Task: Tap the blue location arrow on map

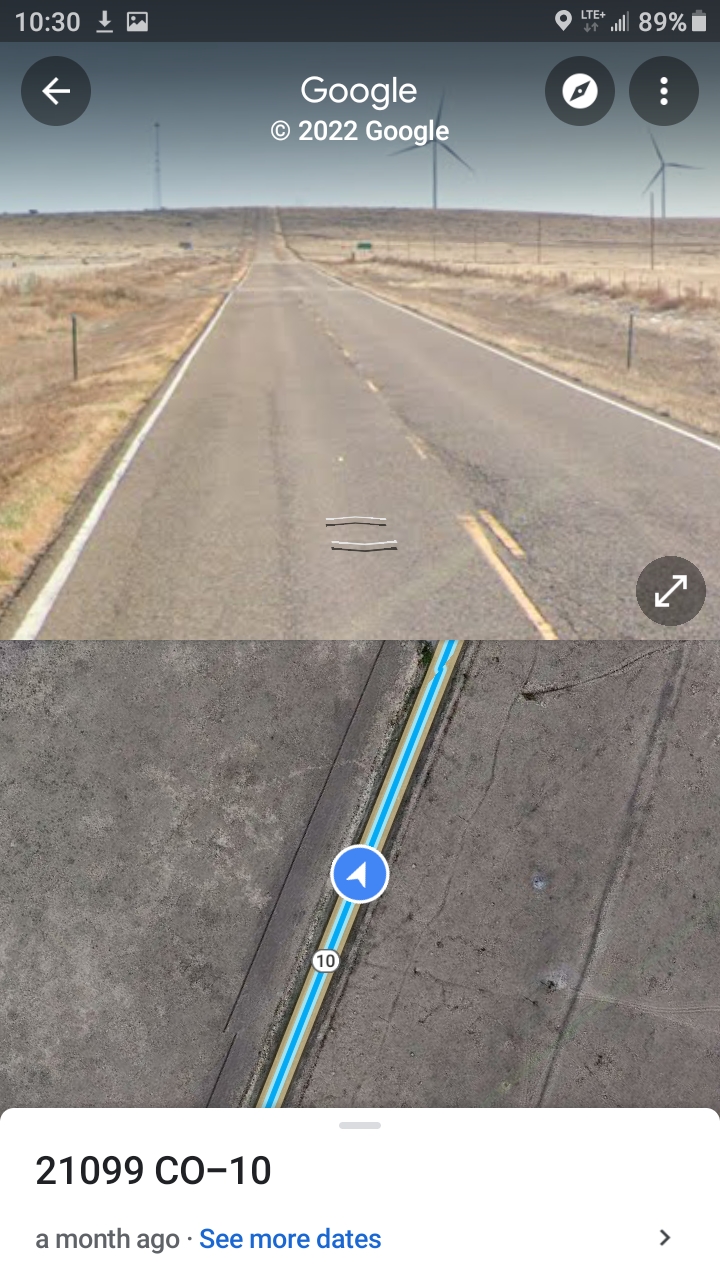Action: coord(360,875)
